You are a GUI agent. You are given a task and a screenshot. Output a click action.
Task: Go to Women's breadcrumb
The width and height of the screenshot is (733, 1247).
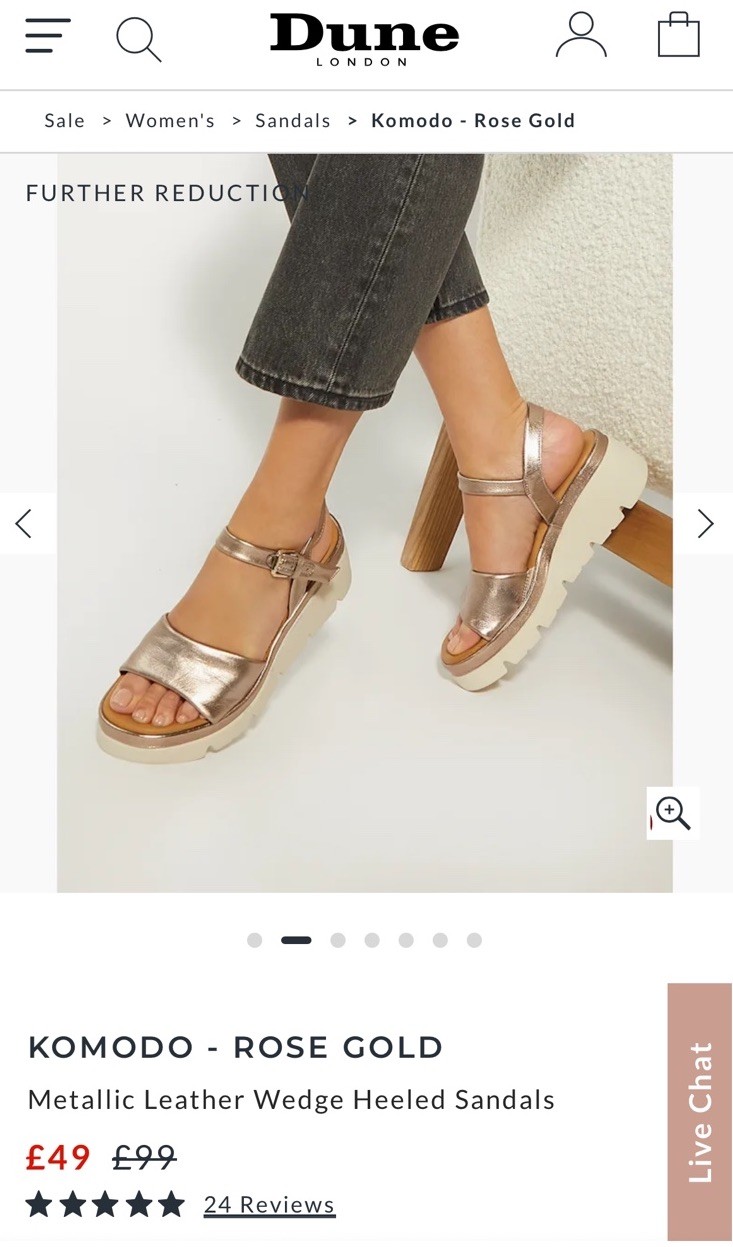coord(170,121)
